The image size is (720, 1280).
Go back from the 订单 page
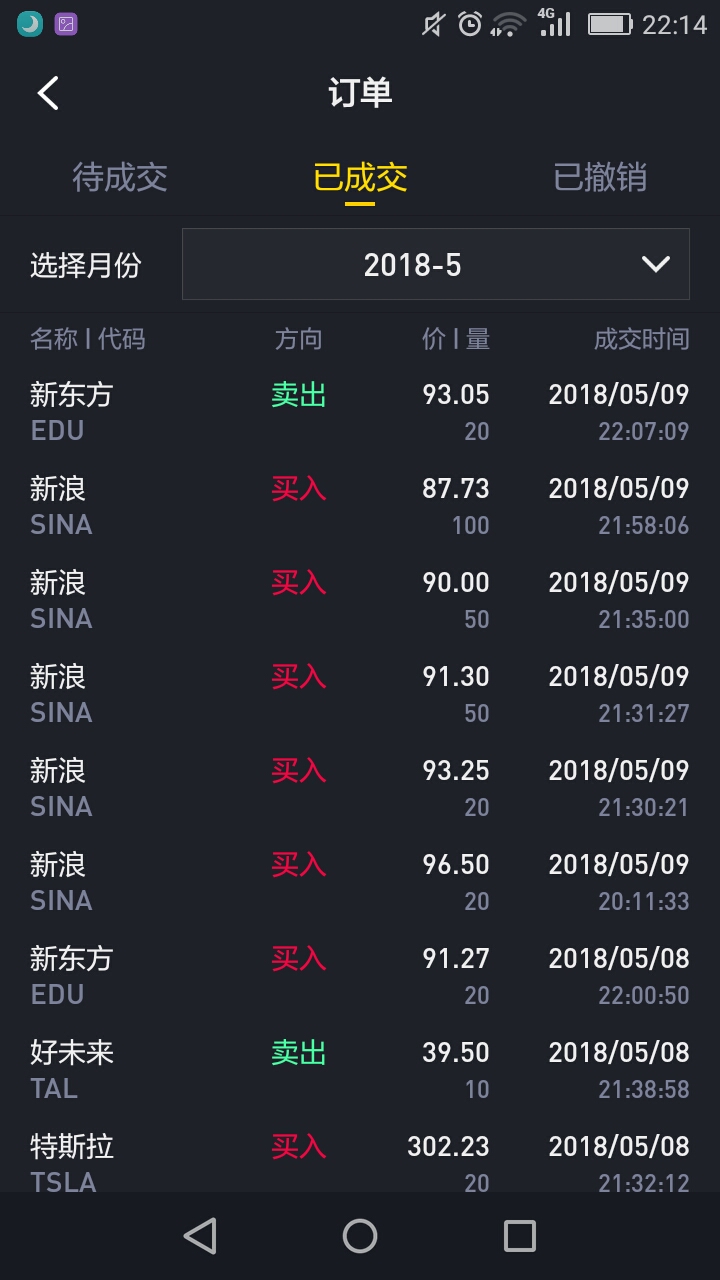pyautogui.click(x=48, y=93)
